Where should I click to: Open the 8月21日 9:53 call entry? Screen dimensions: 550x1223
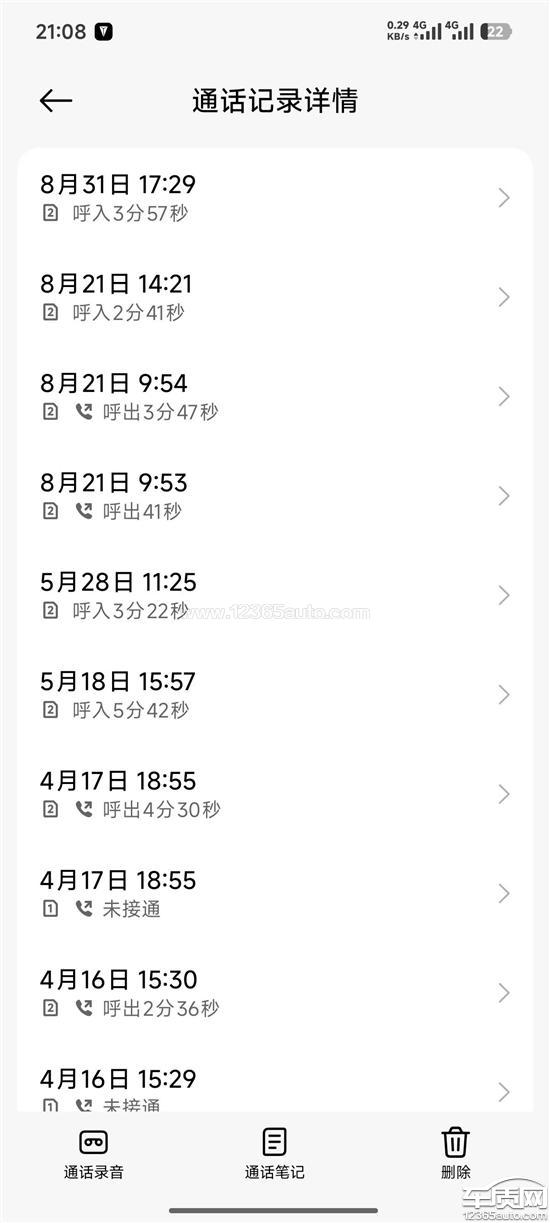pyautogui.click(x=275, y=496)
